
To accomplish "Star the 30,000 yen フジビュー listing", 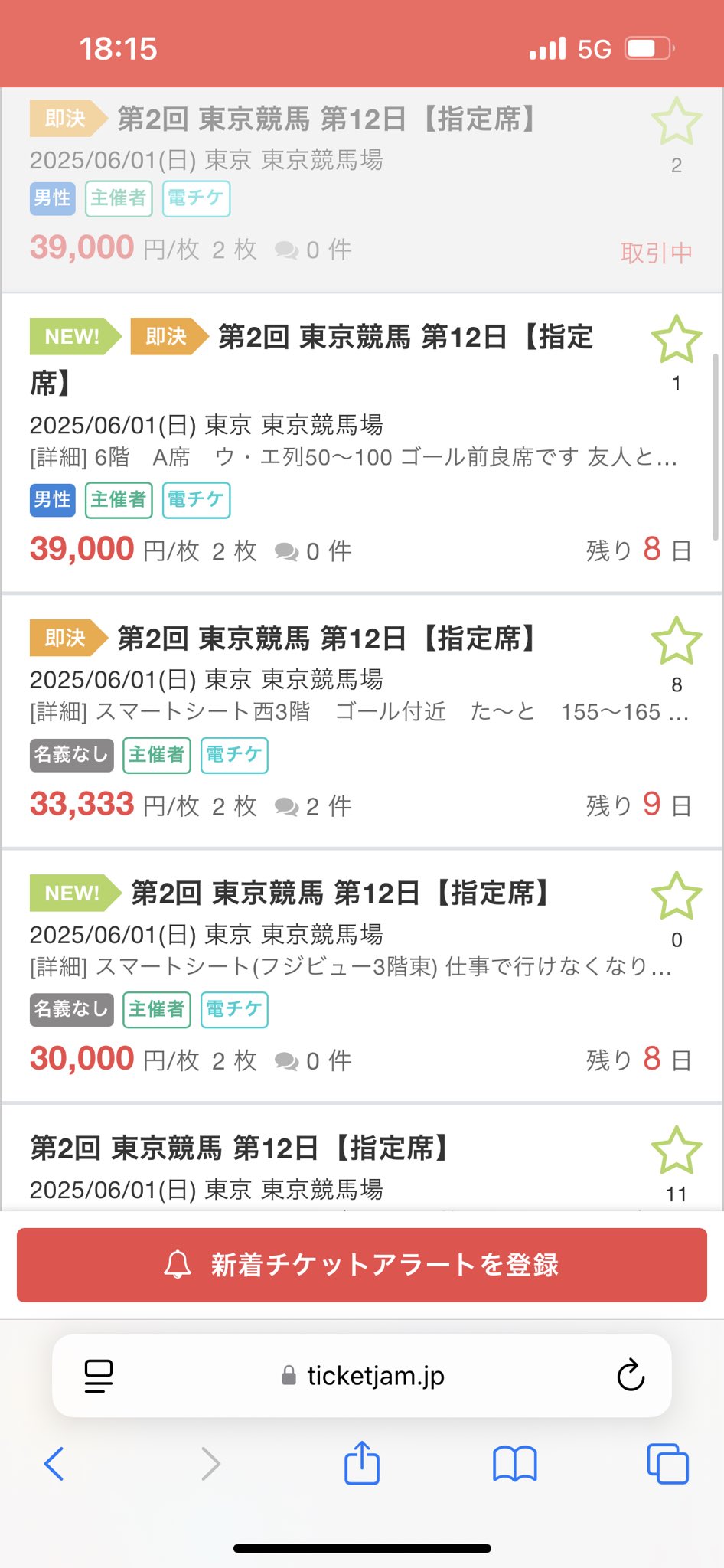I will point(677,896).
